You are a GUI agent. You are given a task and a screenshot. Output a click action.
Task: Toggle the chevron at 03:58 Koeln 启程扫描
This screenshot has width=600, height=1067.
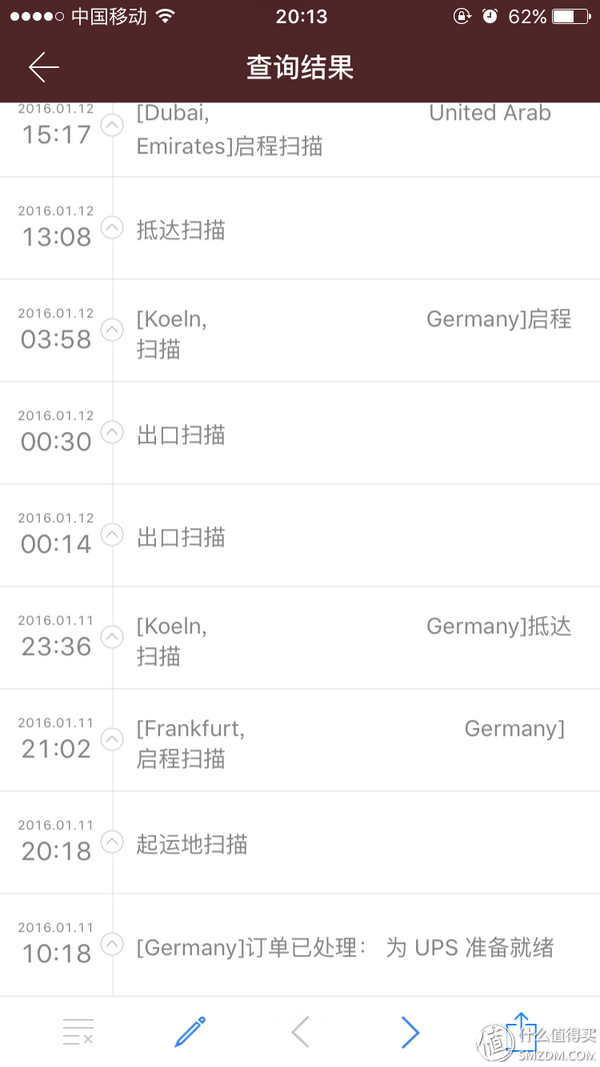pos(112,330)
